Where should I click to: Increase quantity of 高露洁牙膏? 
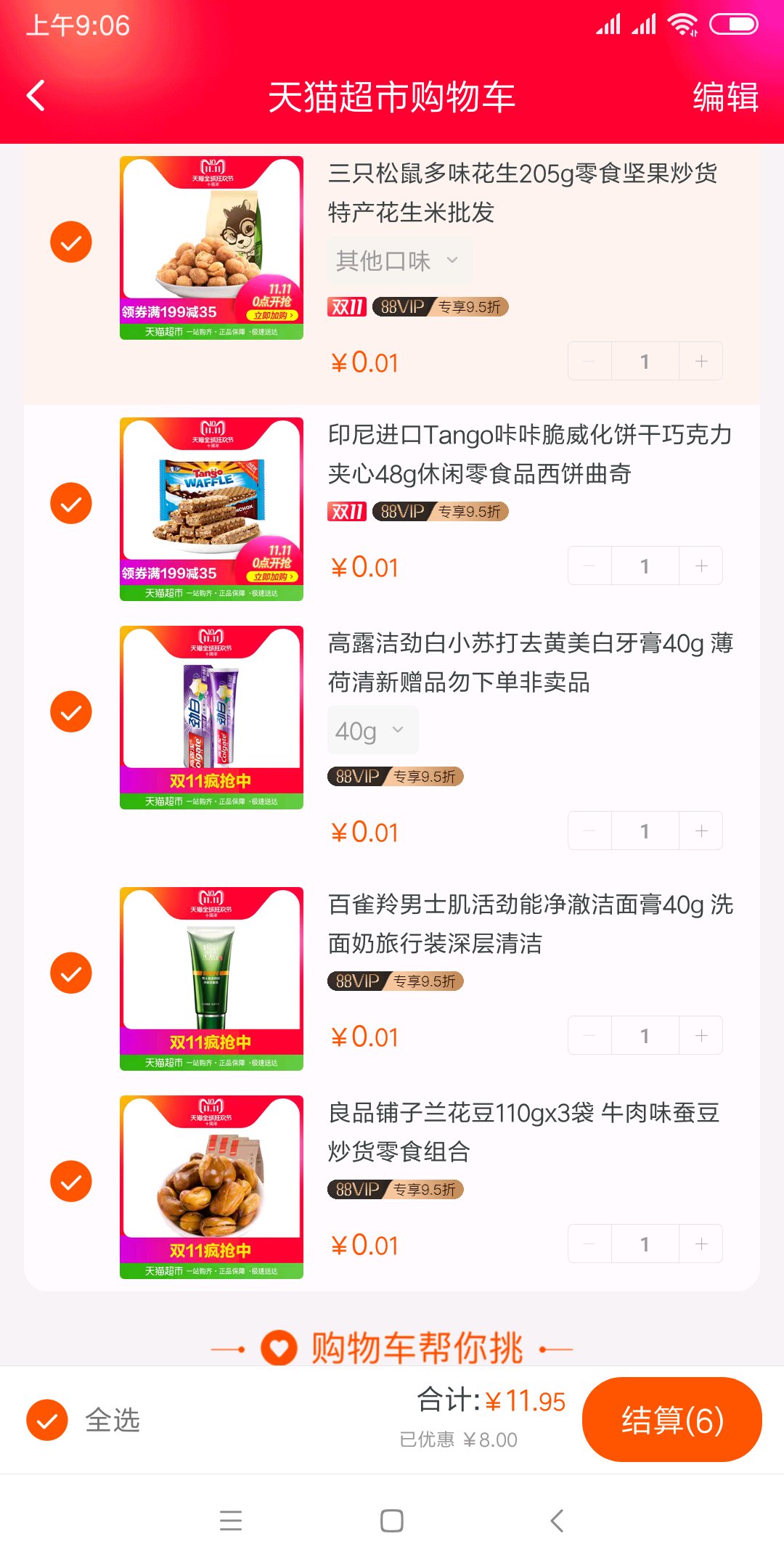pyautogui.click(x=701, y=831)
